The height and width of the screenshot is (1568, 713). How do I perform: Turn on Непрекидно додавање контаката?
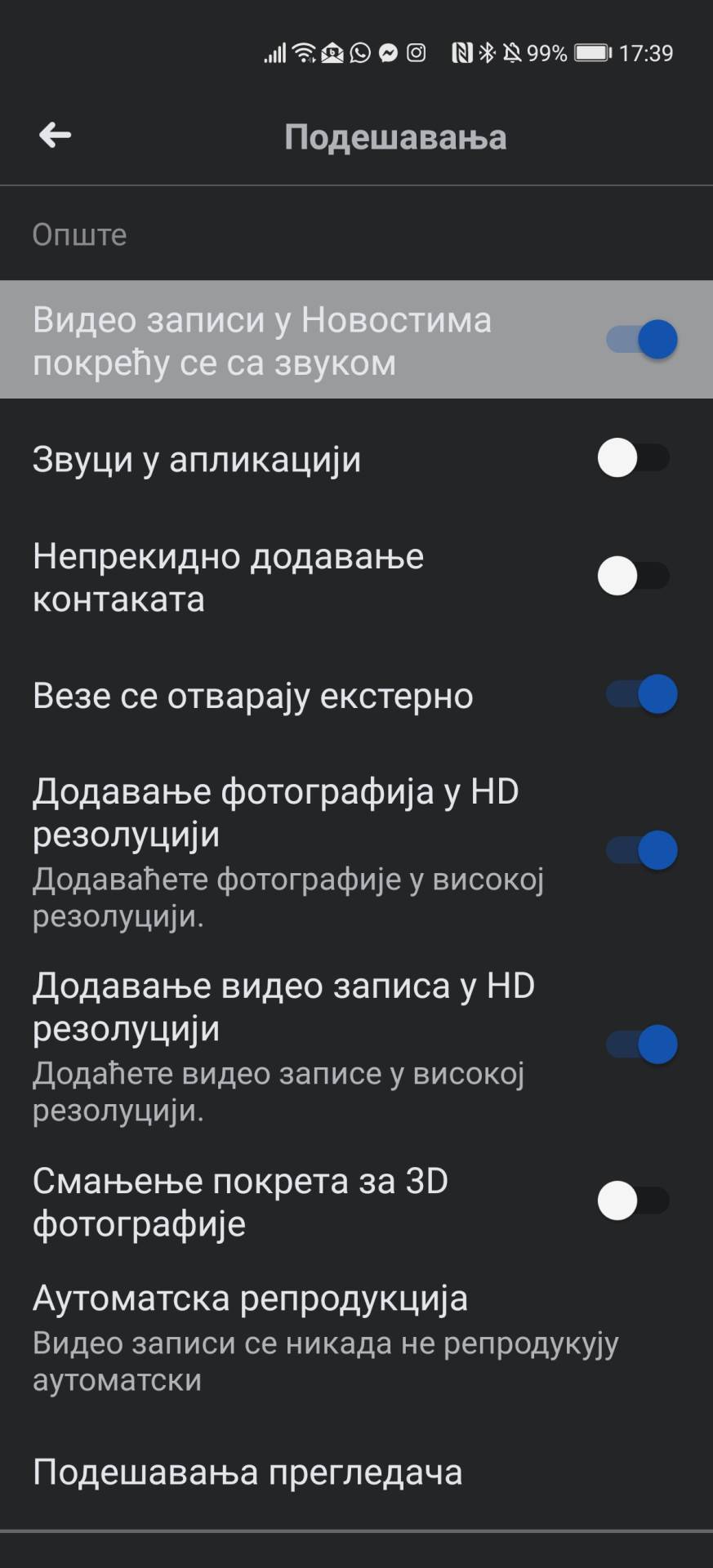coord(633,577)
